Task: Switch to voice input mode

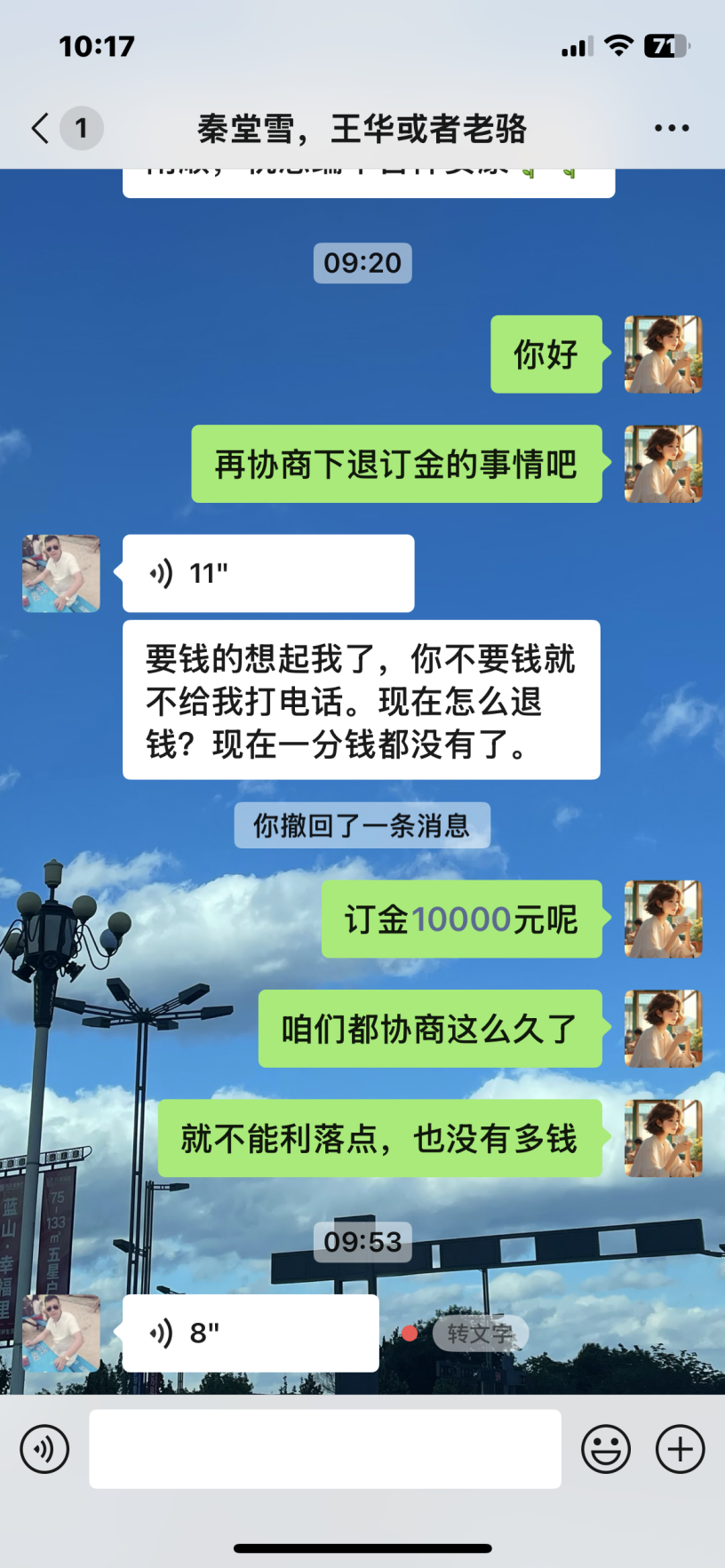Action: point(44,1449)
